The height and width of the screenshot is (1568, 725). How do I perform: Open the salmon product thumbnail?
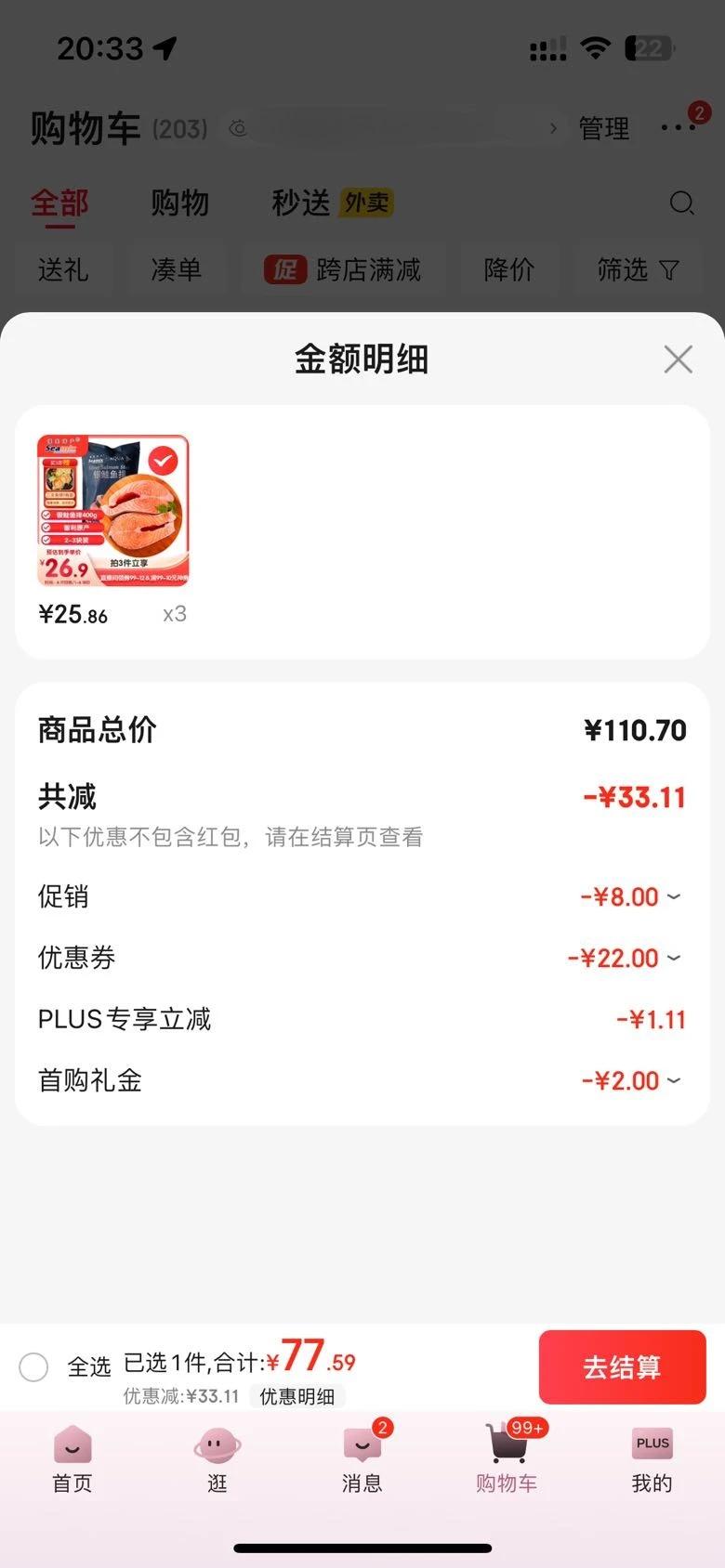tap(113, 511)
